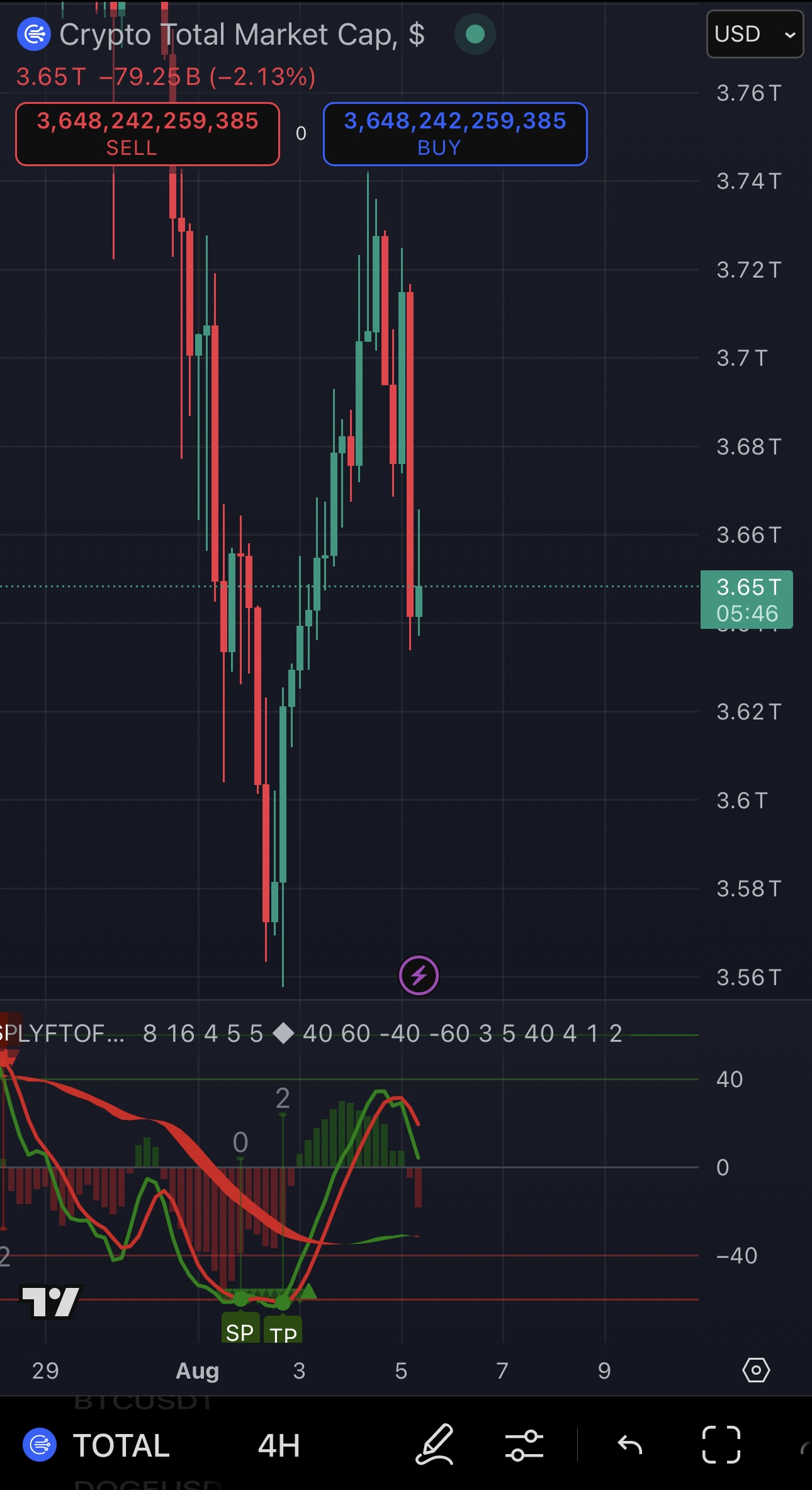Tap the blue BUY button
Image resolution: width=812 pixels, height=1490 pixels.
tap(455, 134)
